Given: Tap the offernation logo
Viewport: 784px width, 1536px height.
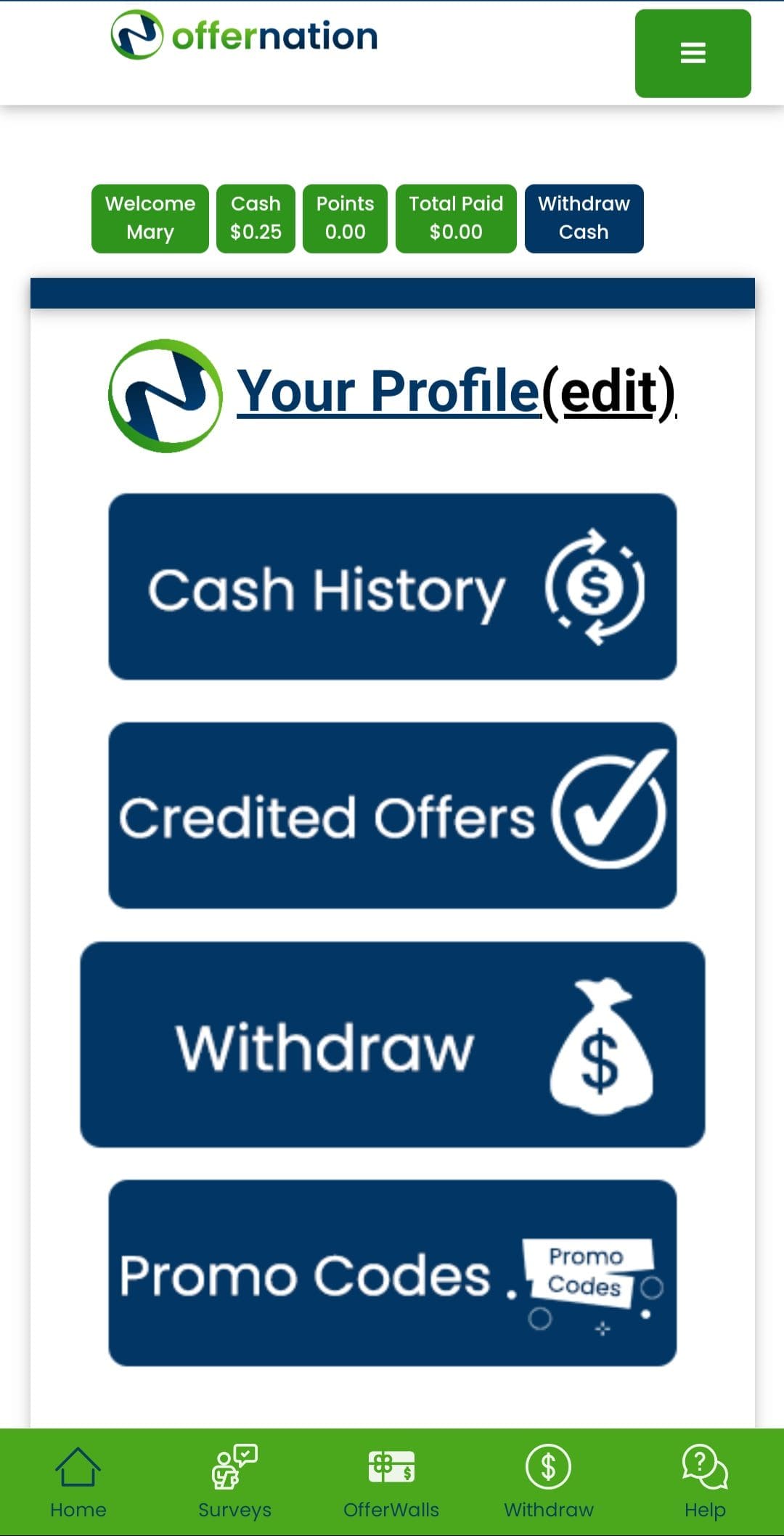Looking at the screenshot, I should point(245,35).
